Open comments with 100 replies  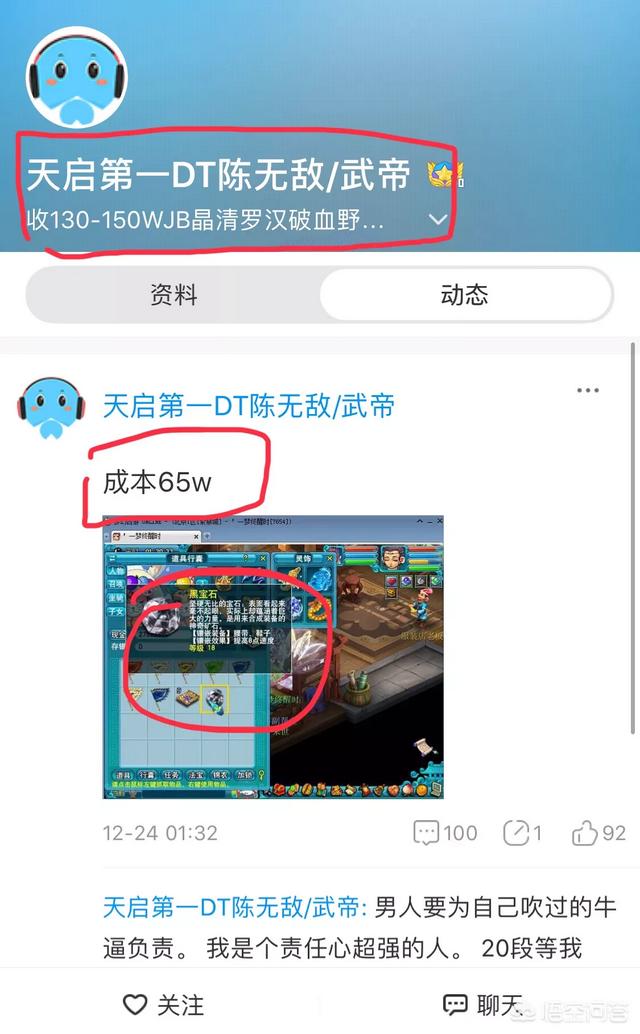click(x=445, y=832)
